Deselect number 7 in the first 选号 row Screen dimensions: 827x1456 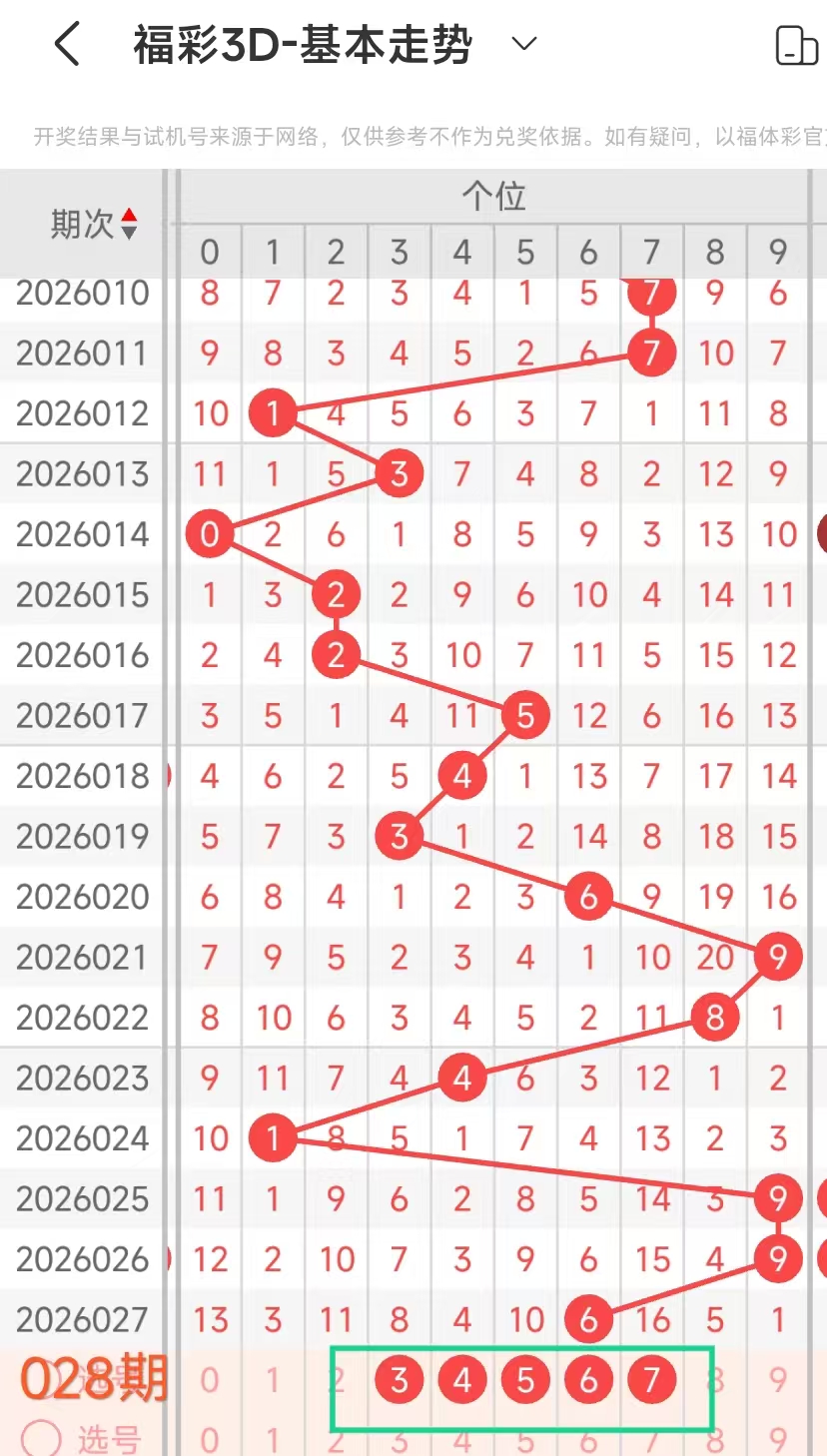(x=651, y=1380)
